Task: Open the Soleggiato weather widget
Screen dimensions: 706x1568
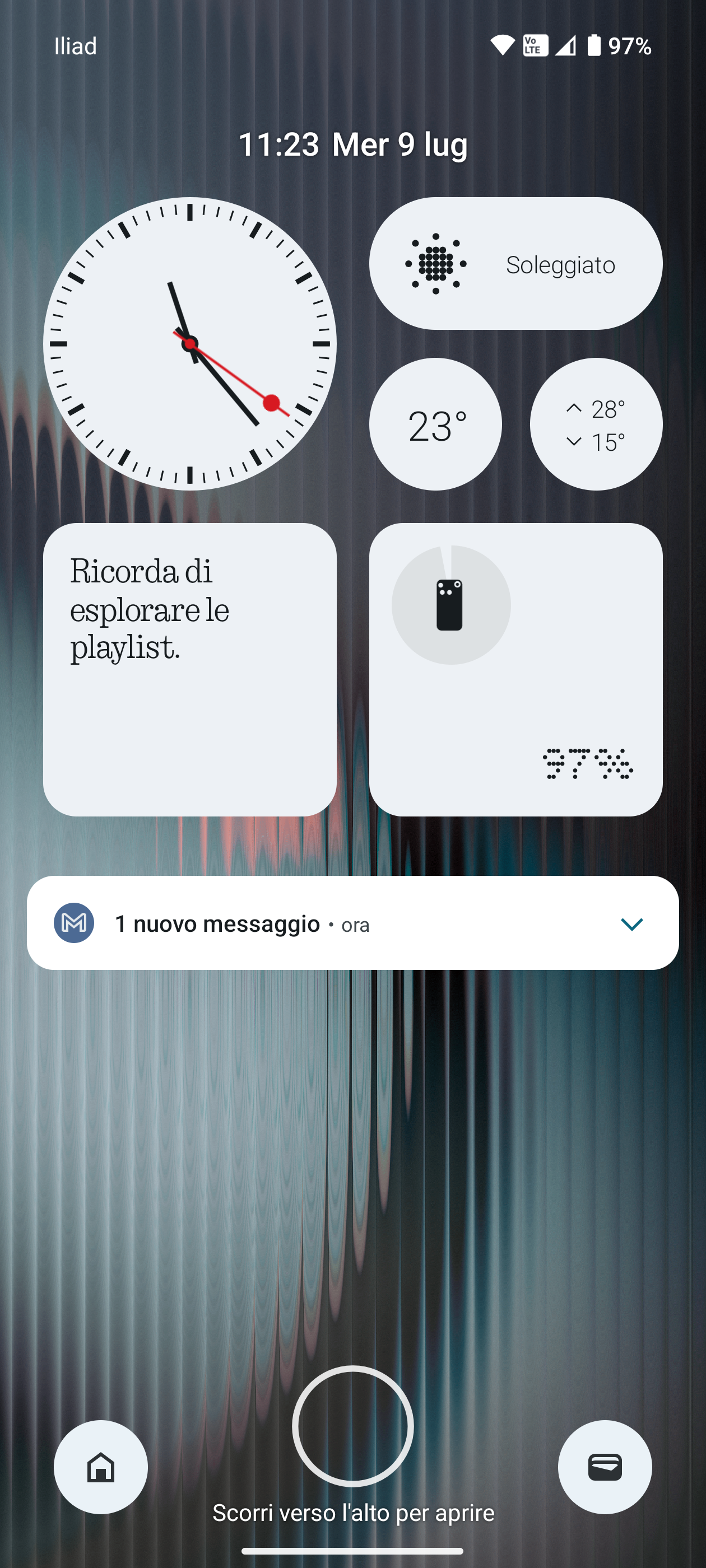Action: coord(515,264)
